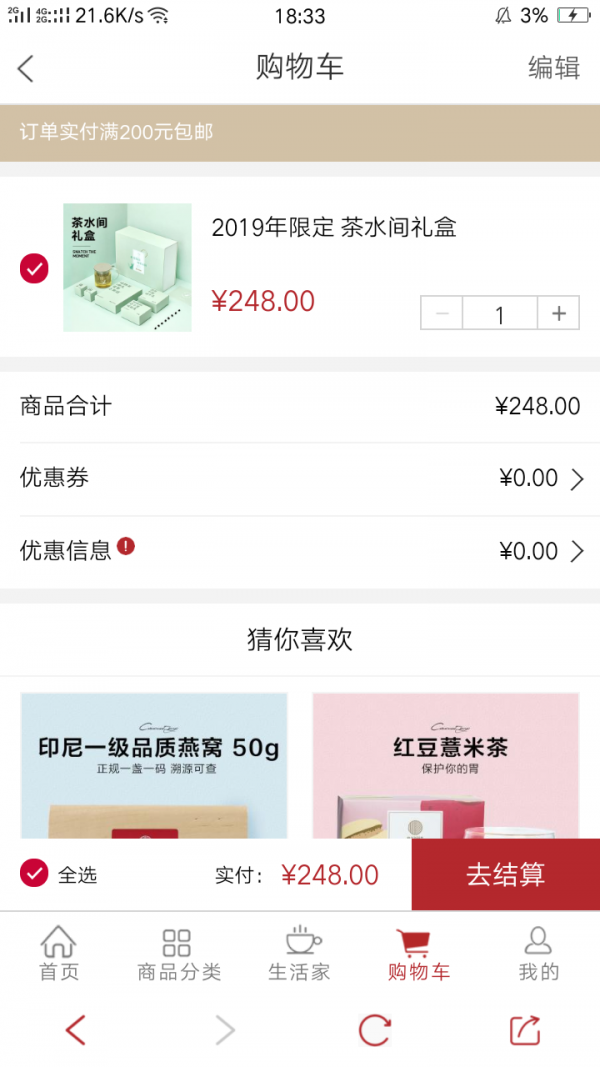Open the 优惠券 coupon row

(x=300, y=479)
